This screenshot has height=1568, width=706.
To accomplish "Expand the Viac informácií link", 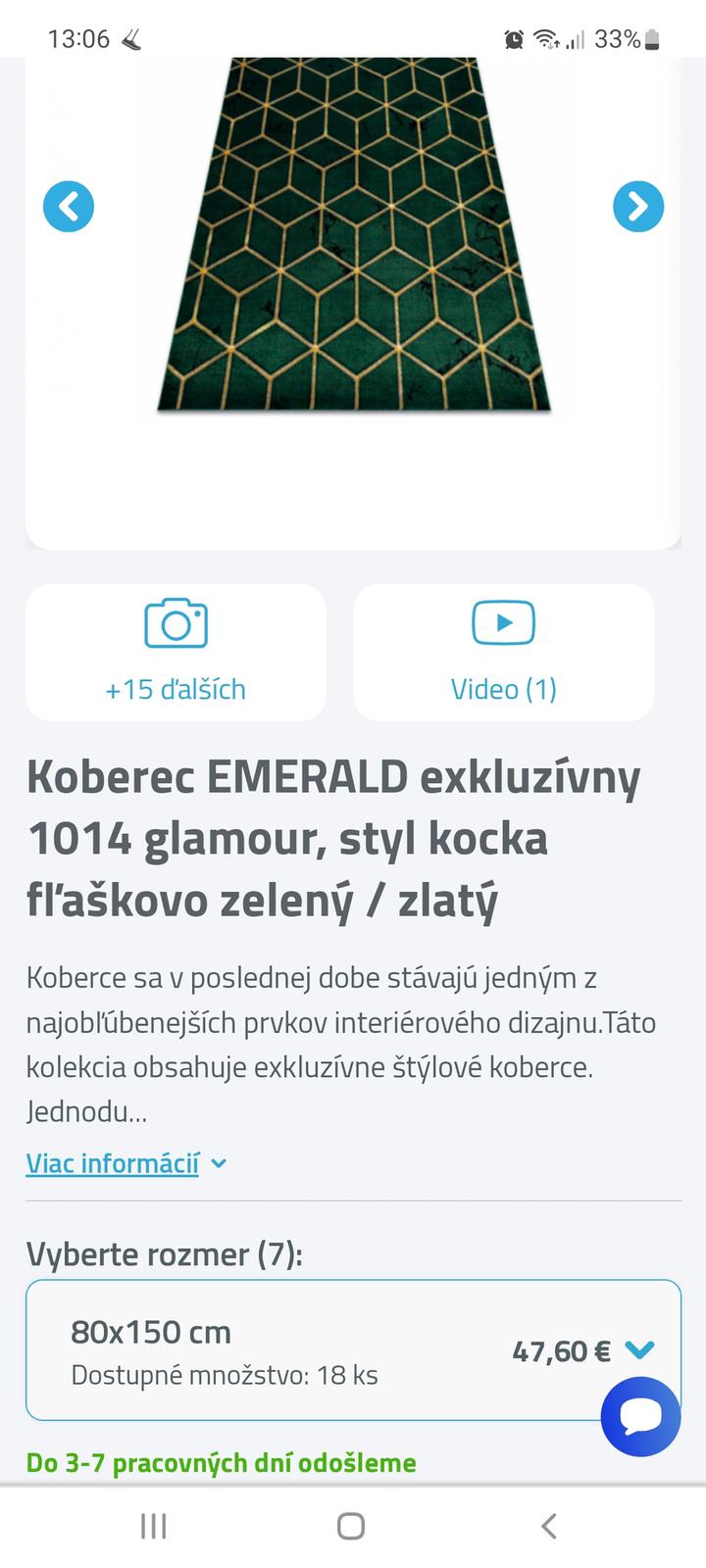I will coord(113,1163).
